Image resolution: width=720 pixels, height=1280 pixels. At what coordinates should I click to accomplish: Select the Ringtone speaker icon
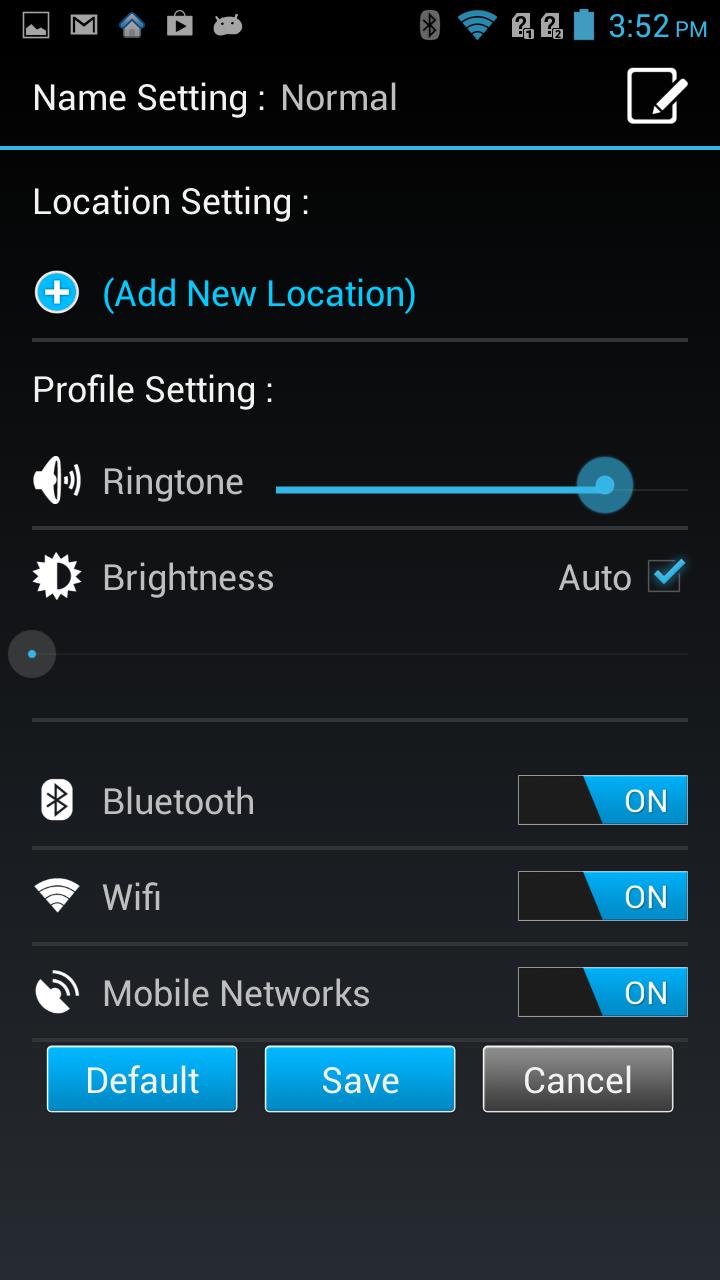(57, 481)
